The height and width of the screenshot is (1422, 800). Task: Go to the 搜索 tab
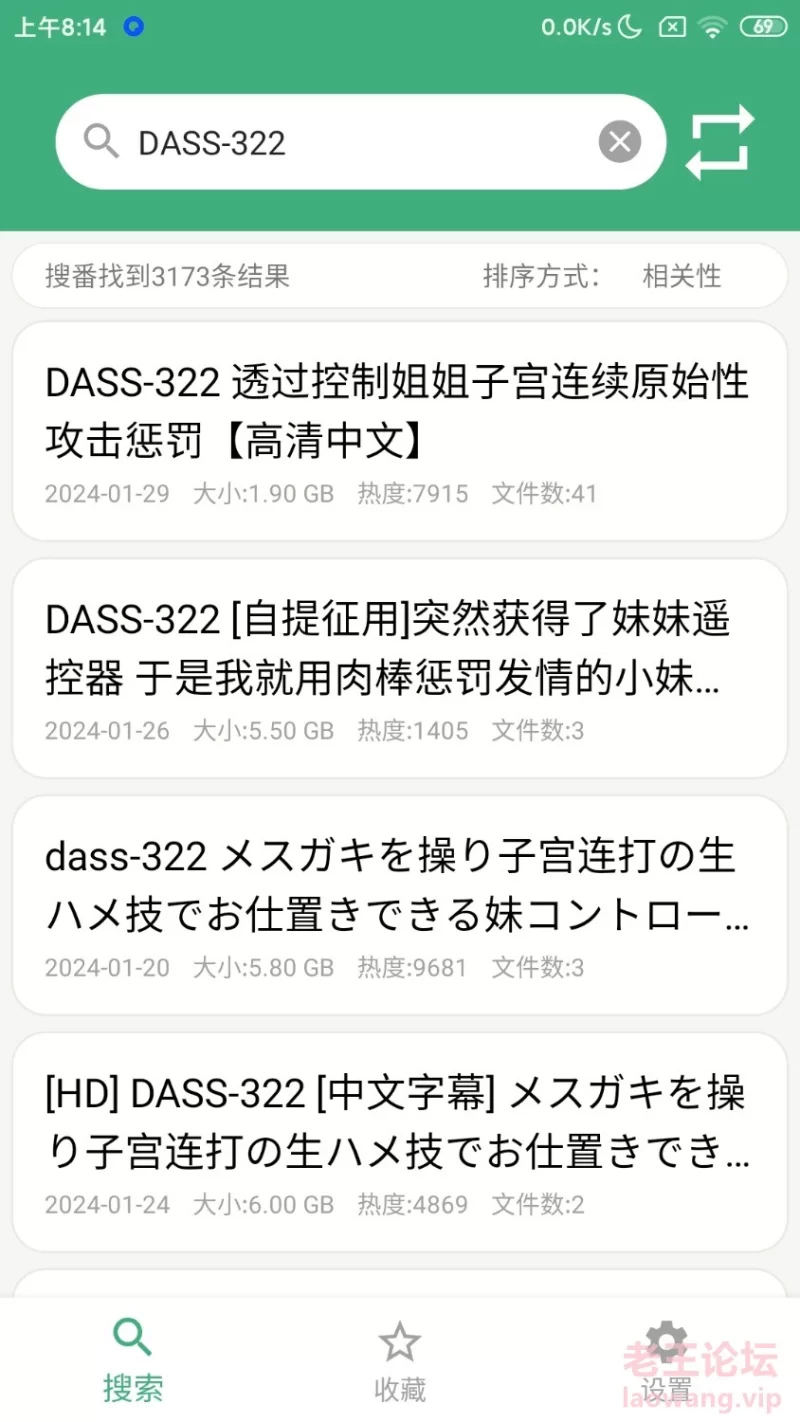[x=133, y=1360]
